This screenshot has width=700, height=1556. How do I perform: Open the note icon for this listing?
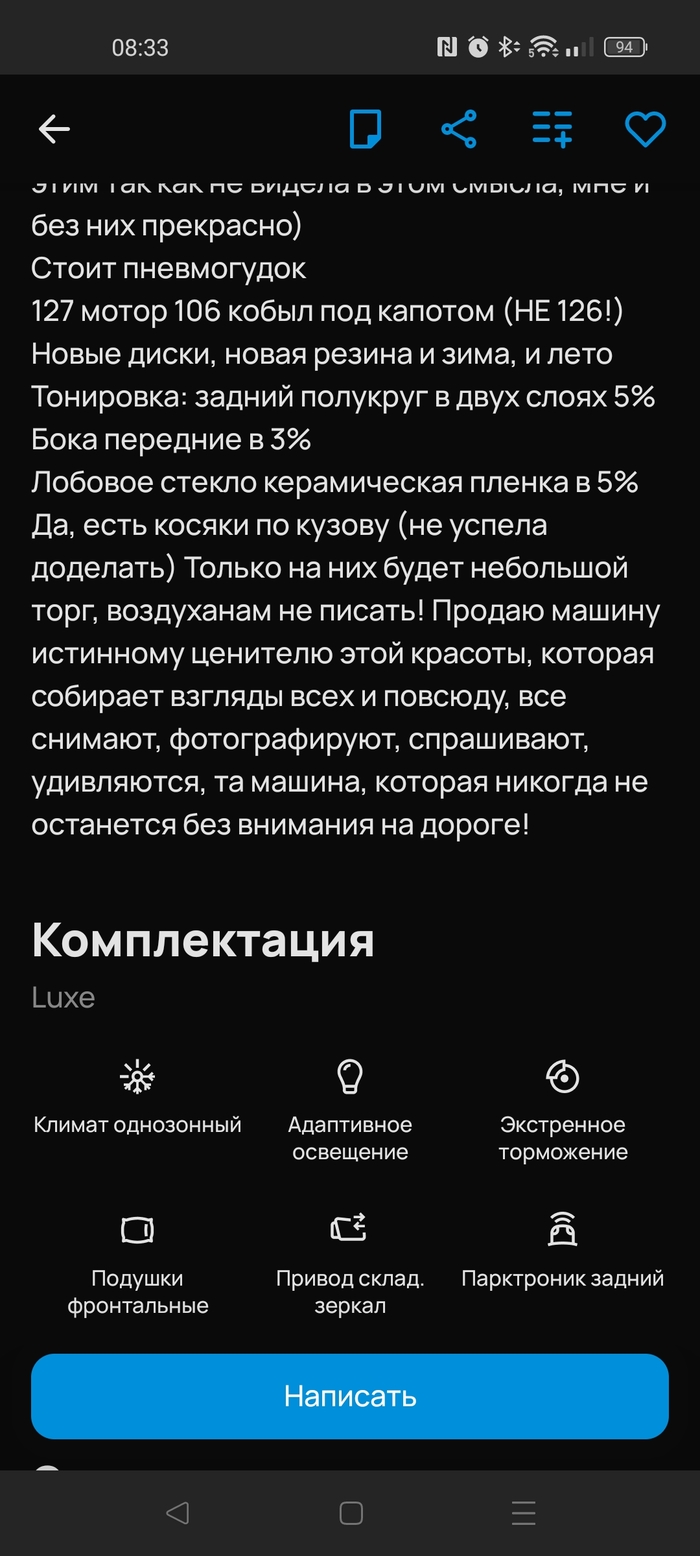tap(365, 129)
